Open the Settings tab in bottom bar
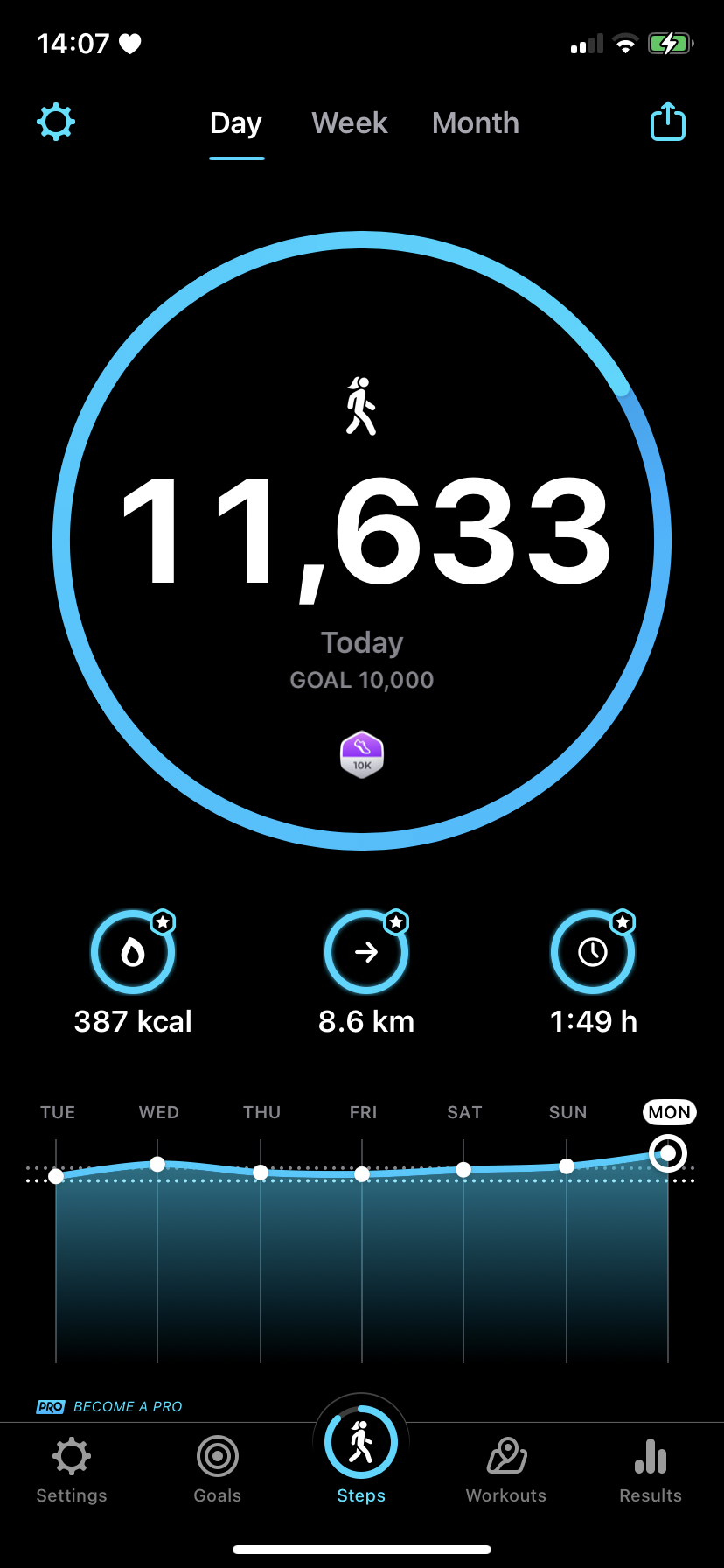This screenshot has height=1568, width=724. click(72, 1470)
